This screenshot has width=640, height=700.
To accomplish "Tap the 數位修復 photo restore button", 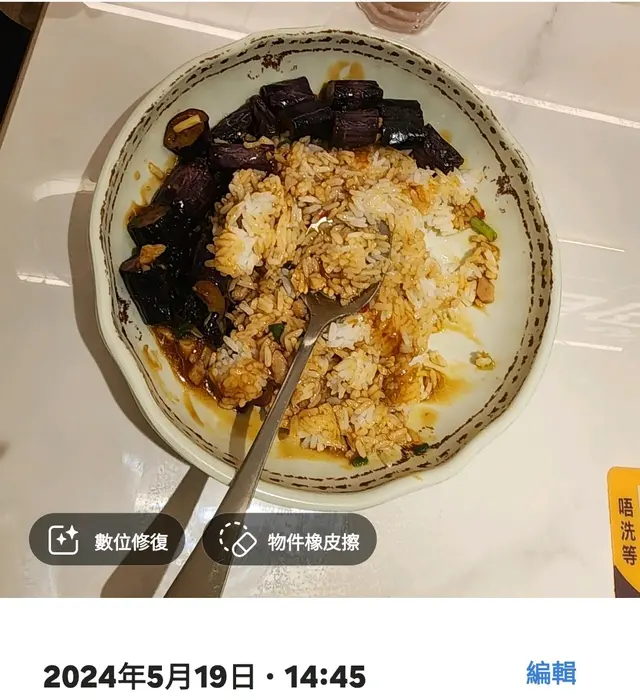I will tap(107, 541).
